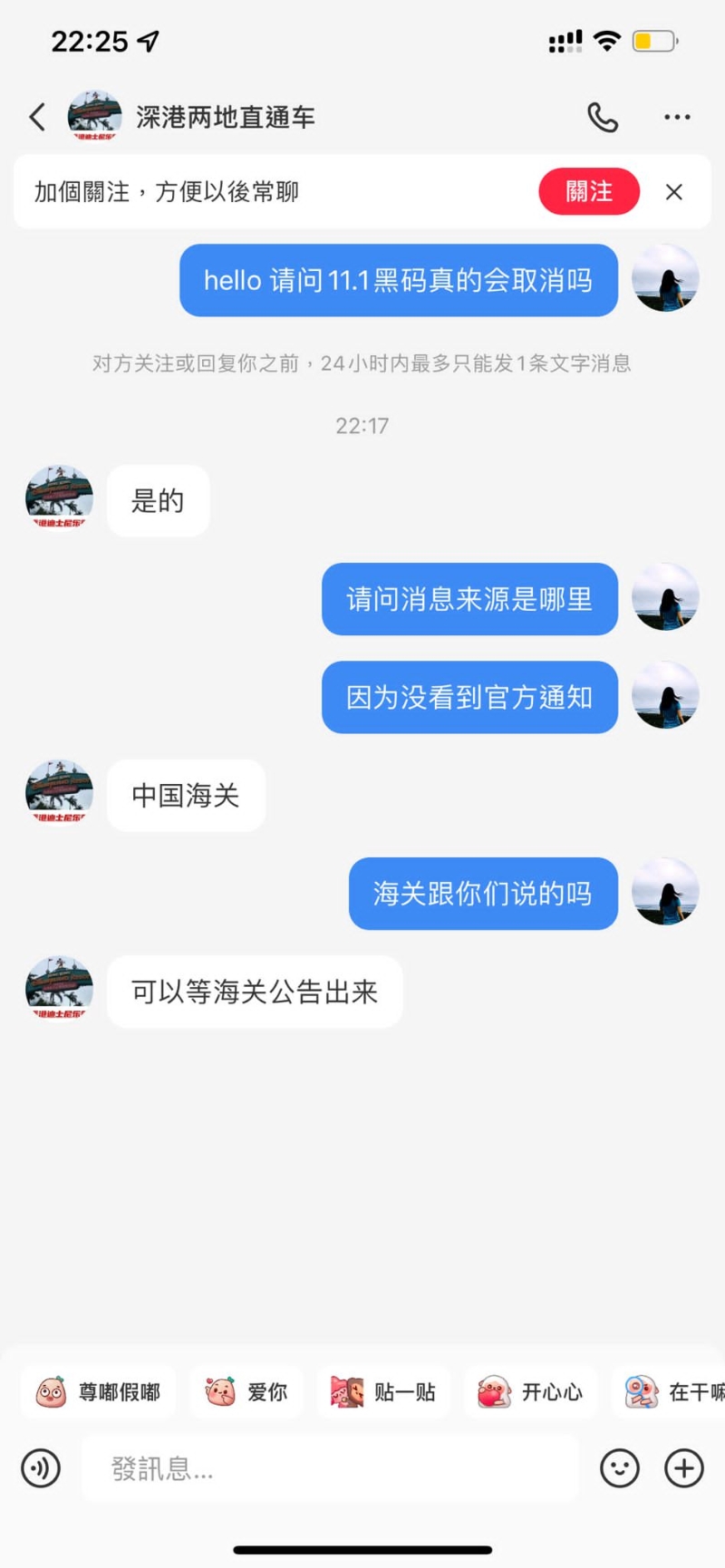Image resolution: width=725 pixels, height=1568 pixels.
Task: Send the 贴一贴 sticker chip
Action: [x=382, y=1392]
